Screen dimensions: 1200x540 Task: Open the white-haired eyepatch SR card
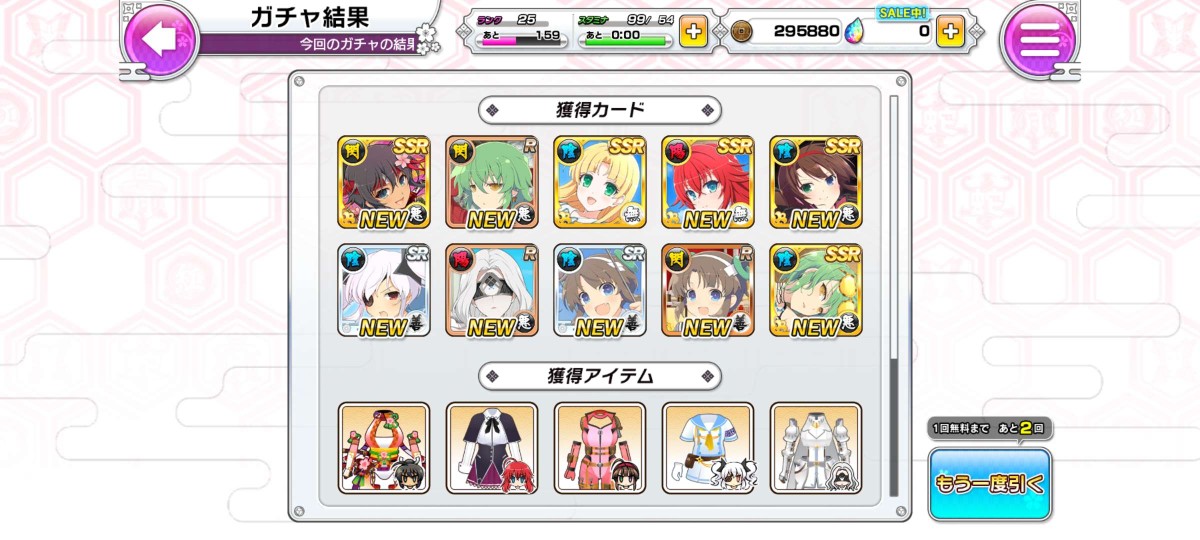click(x=384, y=290)
